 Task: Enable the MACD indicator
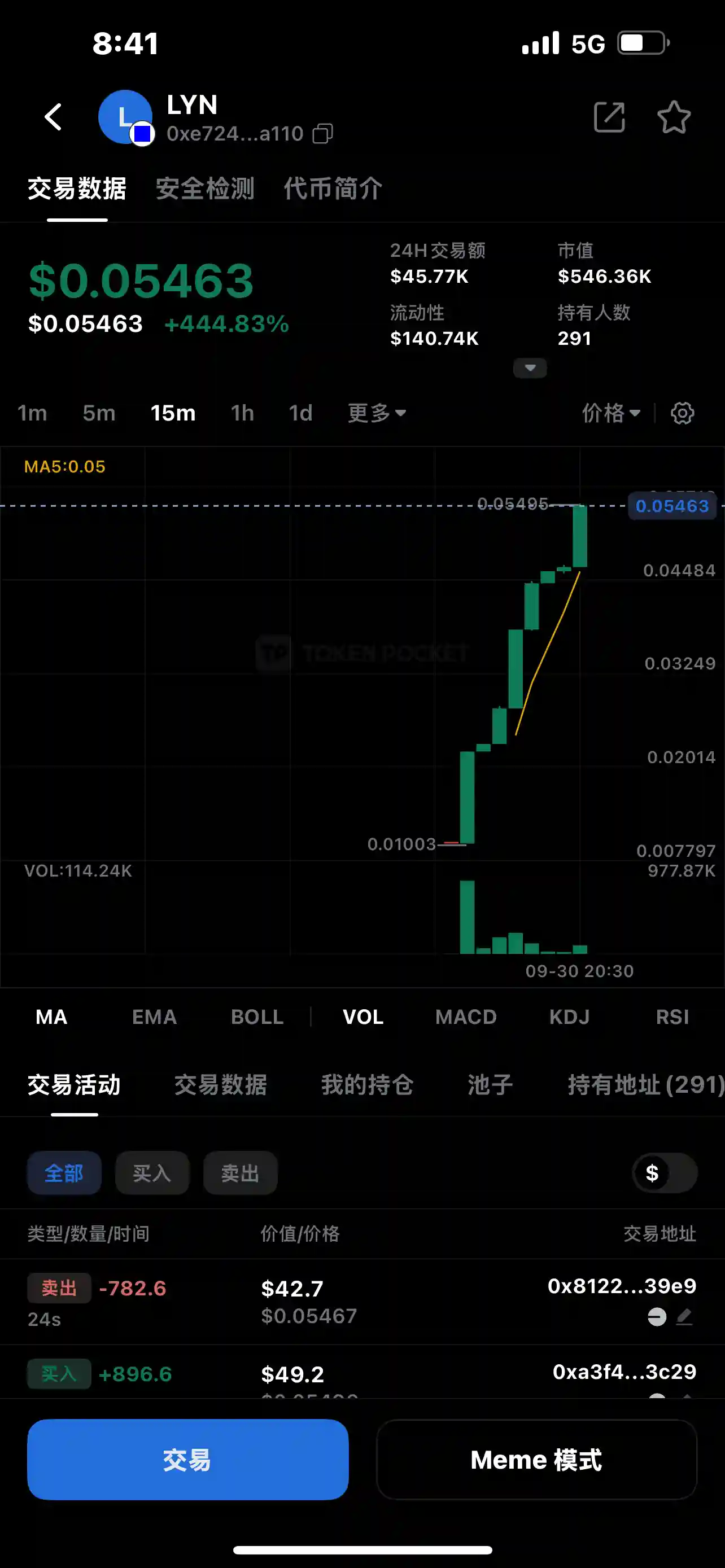pos(466,1017)
